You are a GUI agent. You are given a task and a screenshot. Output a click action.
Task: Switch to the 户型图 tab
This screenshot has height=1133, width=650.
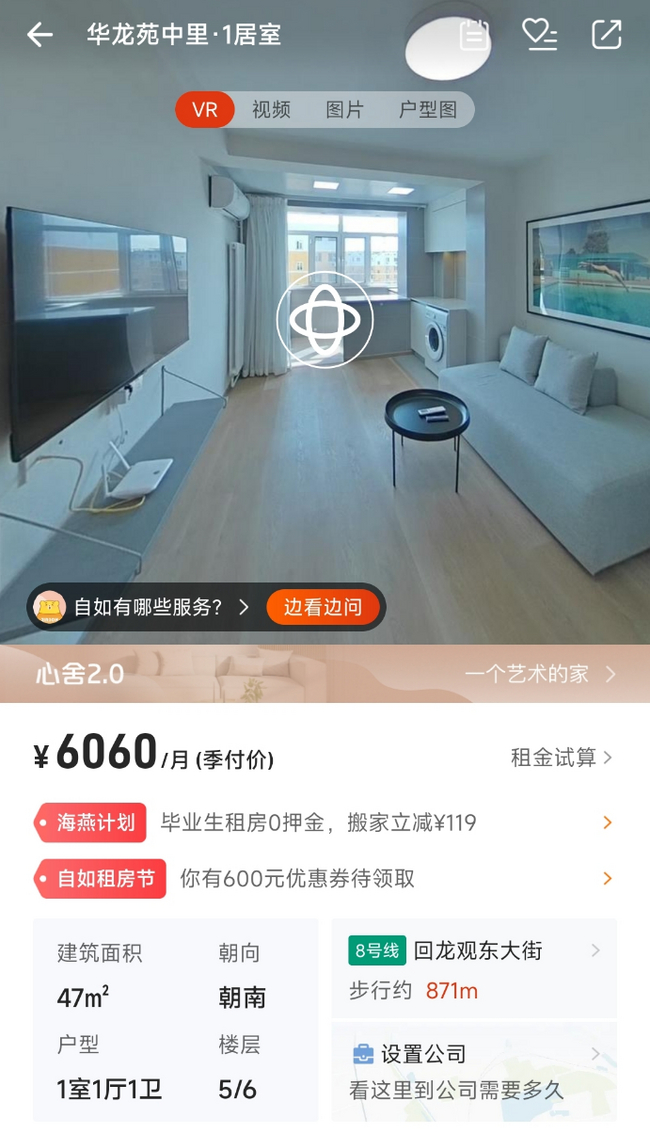click(x=427, y=110)
